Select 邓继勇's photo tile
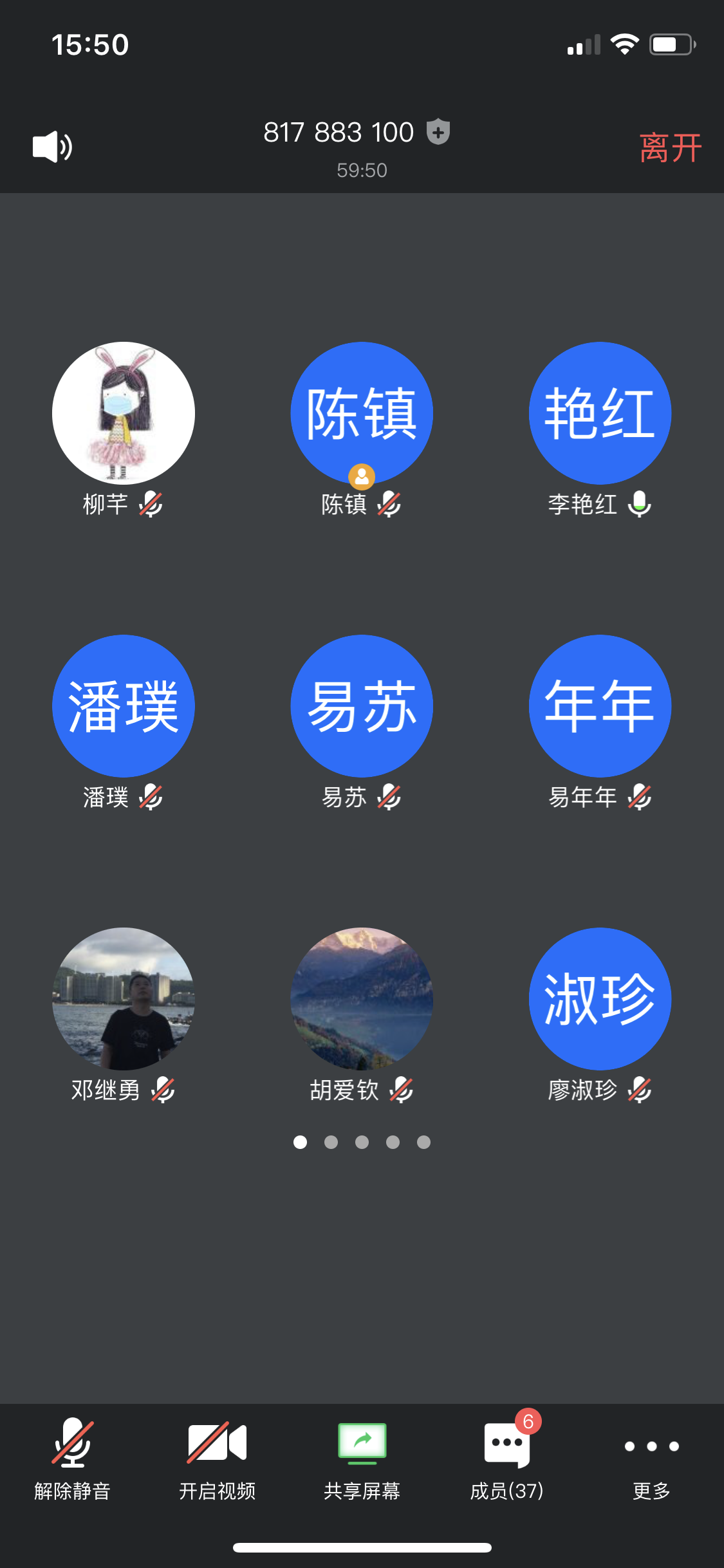The width and height of the screenshot is (724, 1568). pyautogui.click(x=124, y=999)
